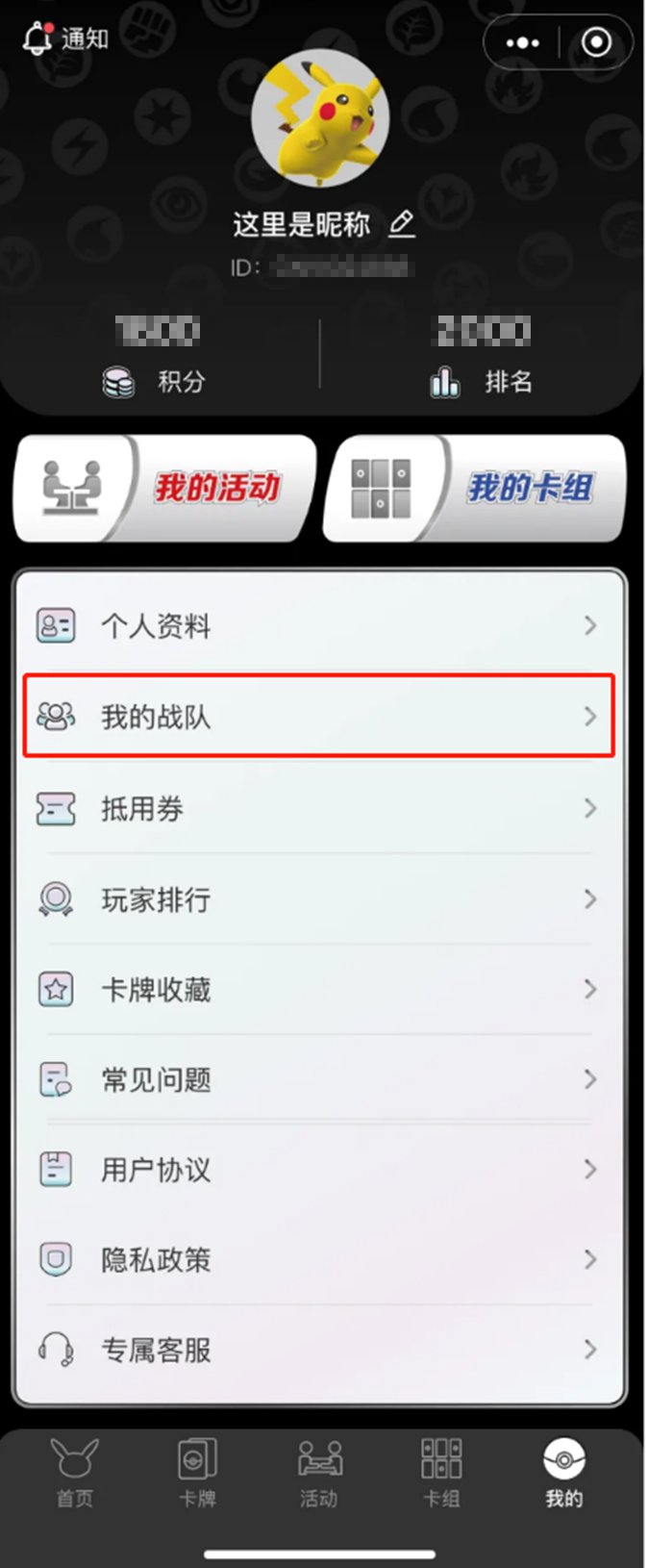Open 我的卡组 card

[475, 488]
